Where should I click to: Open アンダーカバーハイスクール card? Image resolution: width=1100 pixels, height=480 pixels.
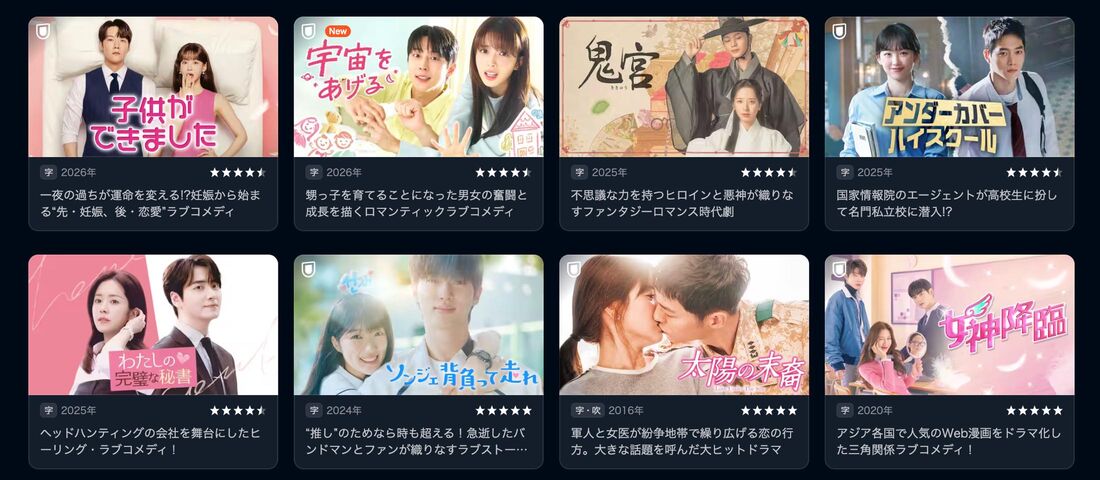[949, 88]
